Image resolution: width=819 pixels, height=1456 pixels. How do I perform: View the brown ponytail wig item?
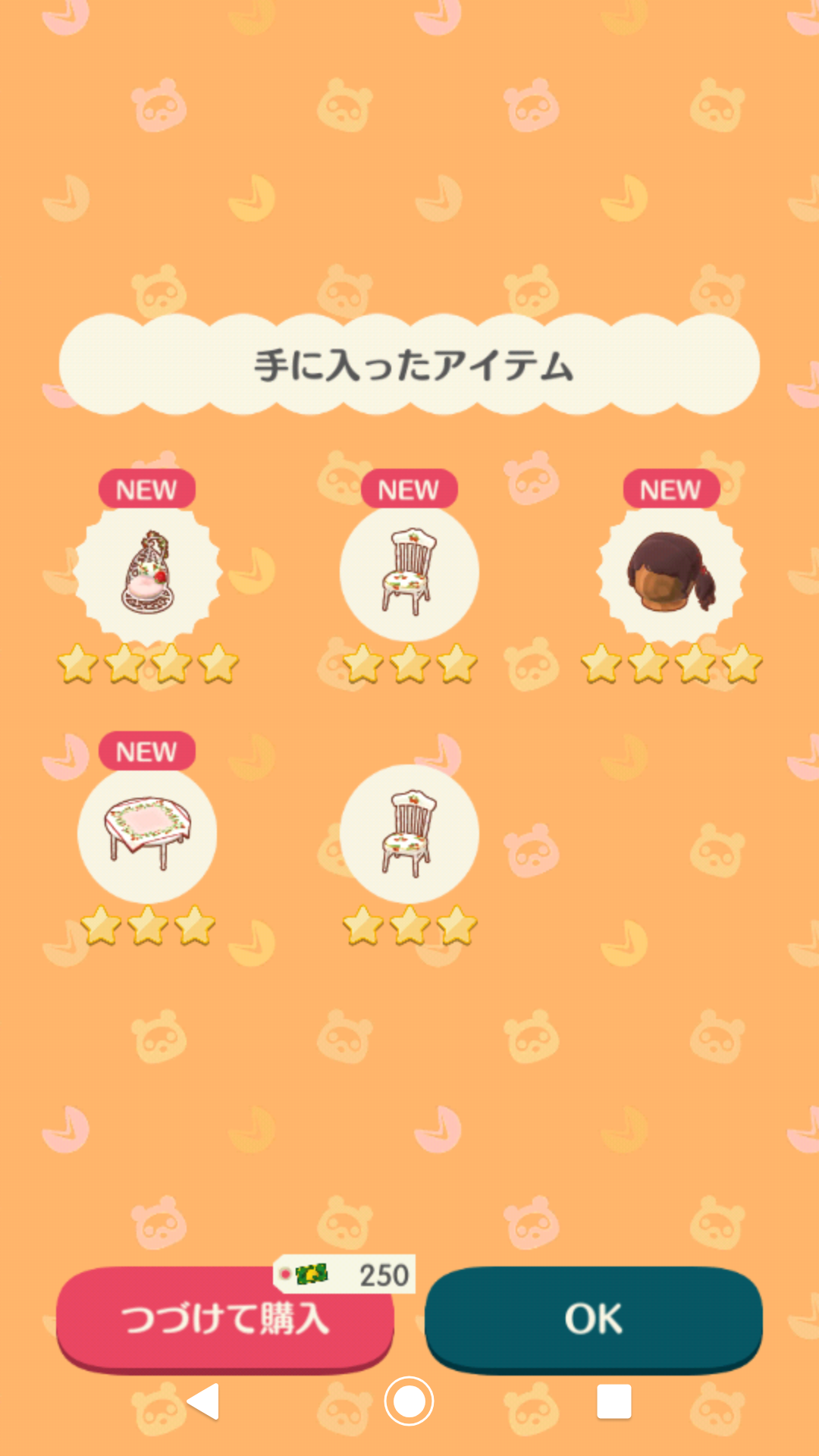tap(671, 573)
